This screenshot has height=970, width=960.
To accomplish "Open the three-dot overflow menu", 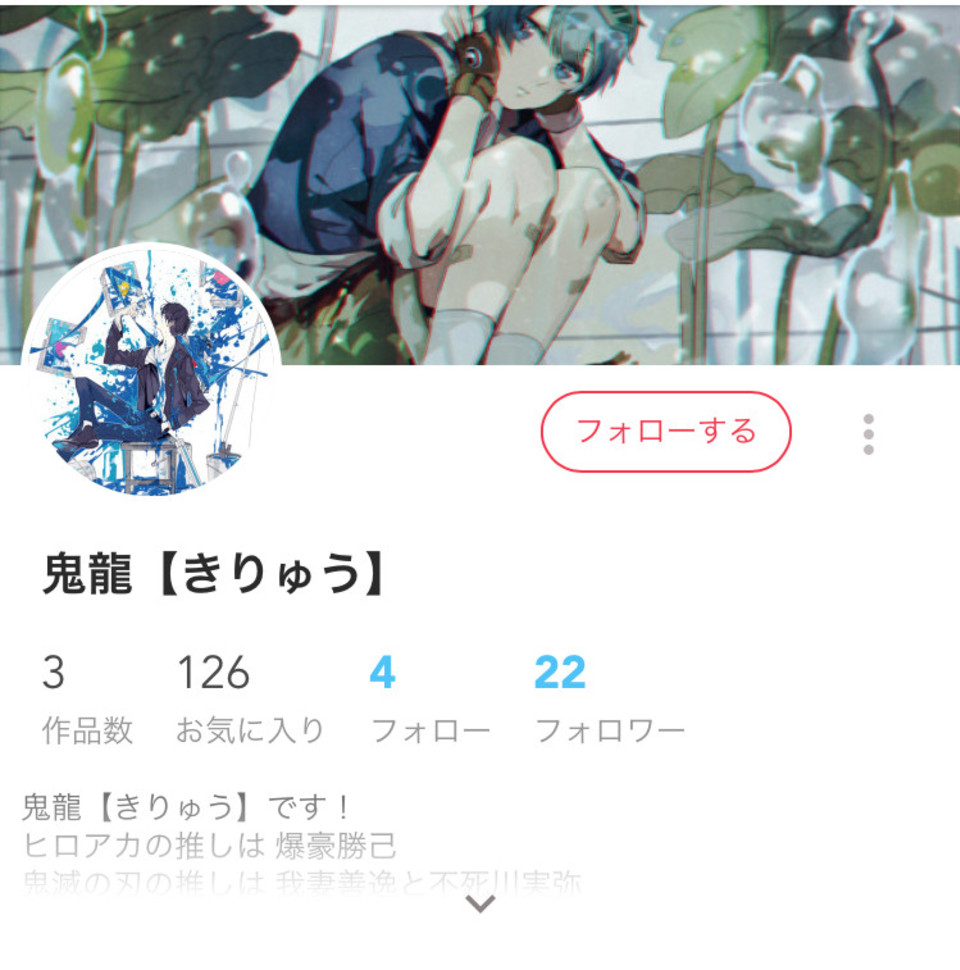I will [868, 434].
